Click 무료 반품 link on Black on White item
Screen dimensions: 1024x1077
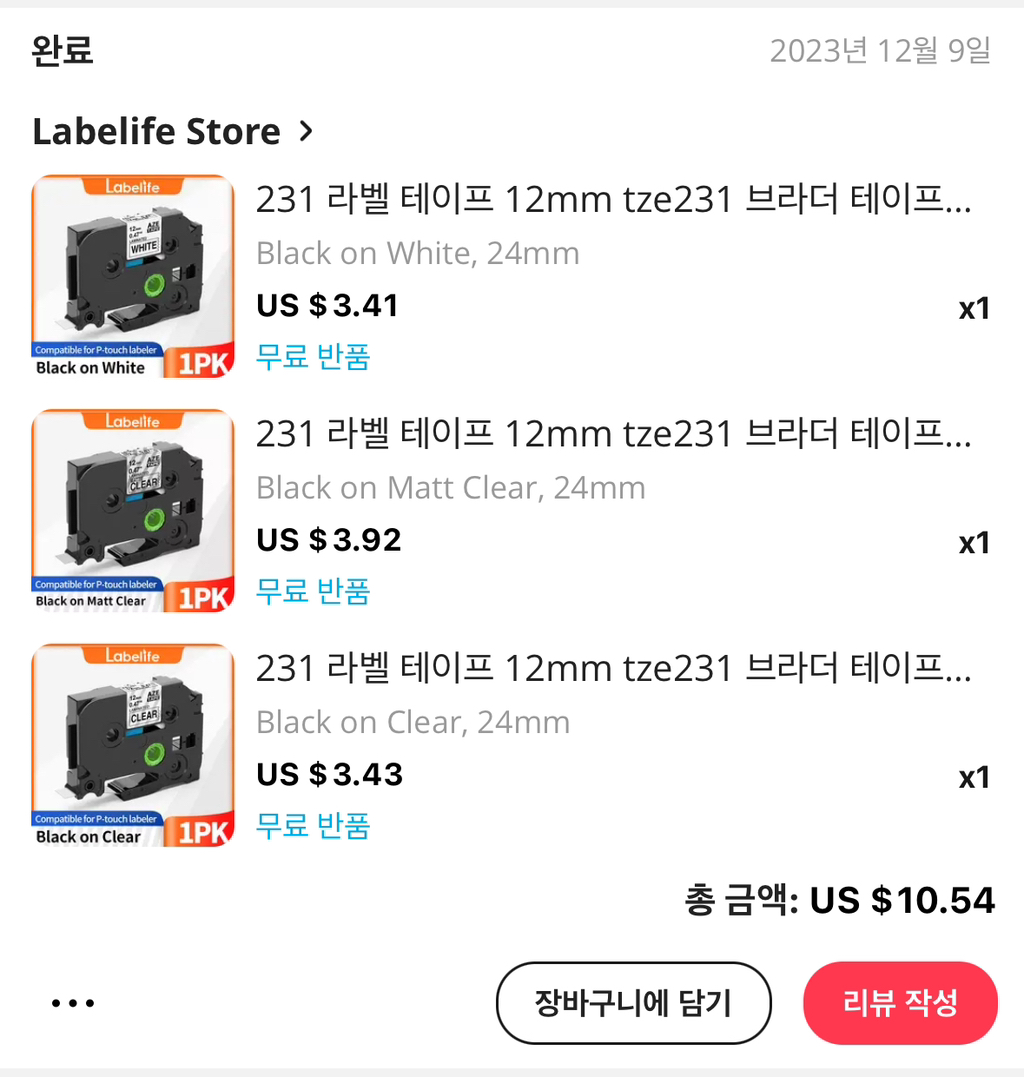click(x=312, y=357)
